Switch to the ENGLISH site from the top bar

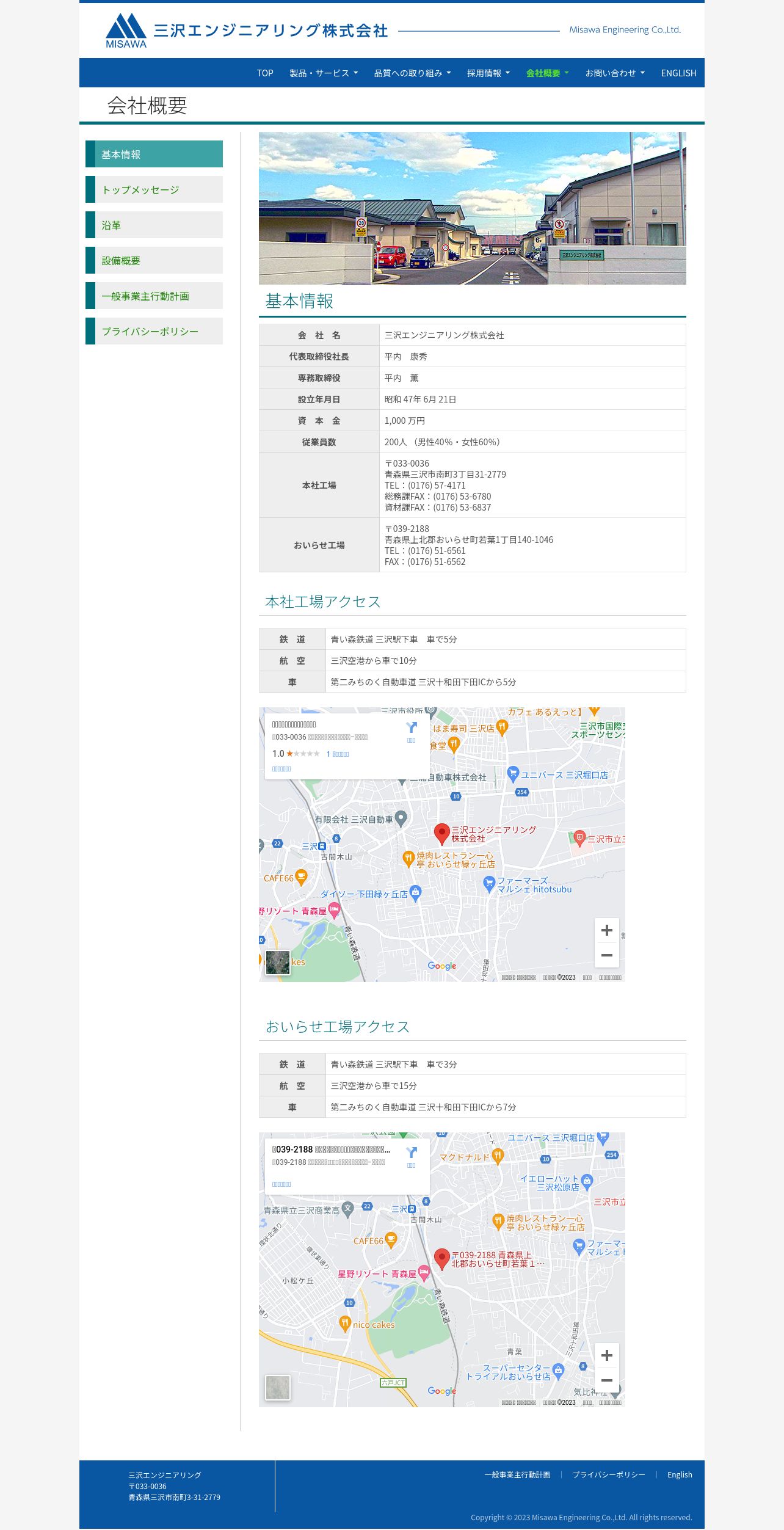pos(678,73)
